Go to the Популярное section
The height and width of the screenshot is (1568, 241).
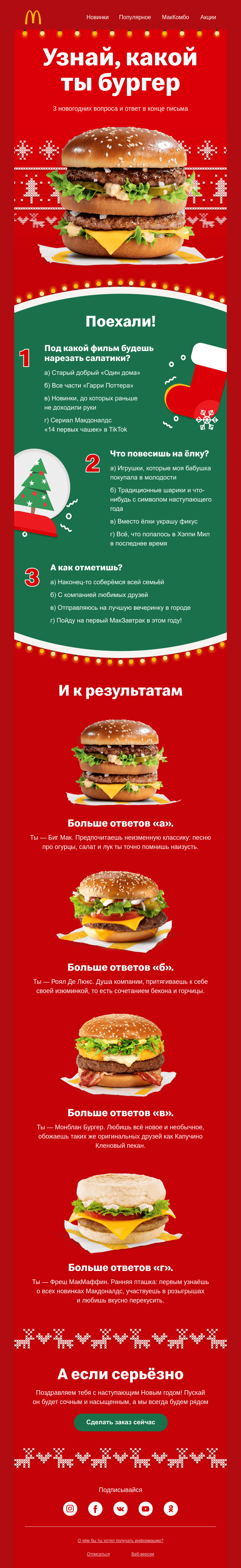[134, 17]
